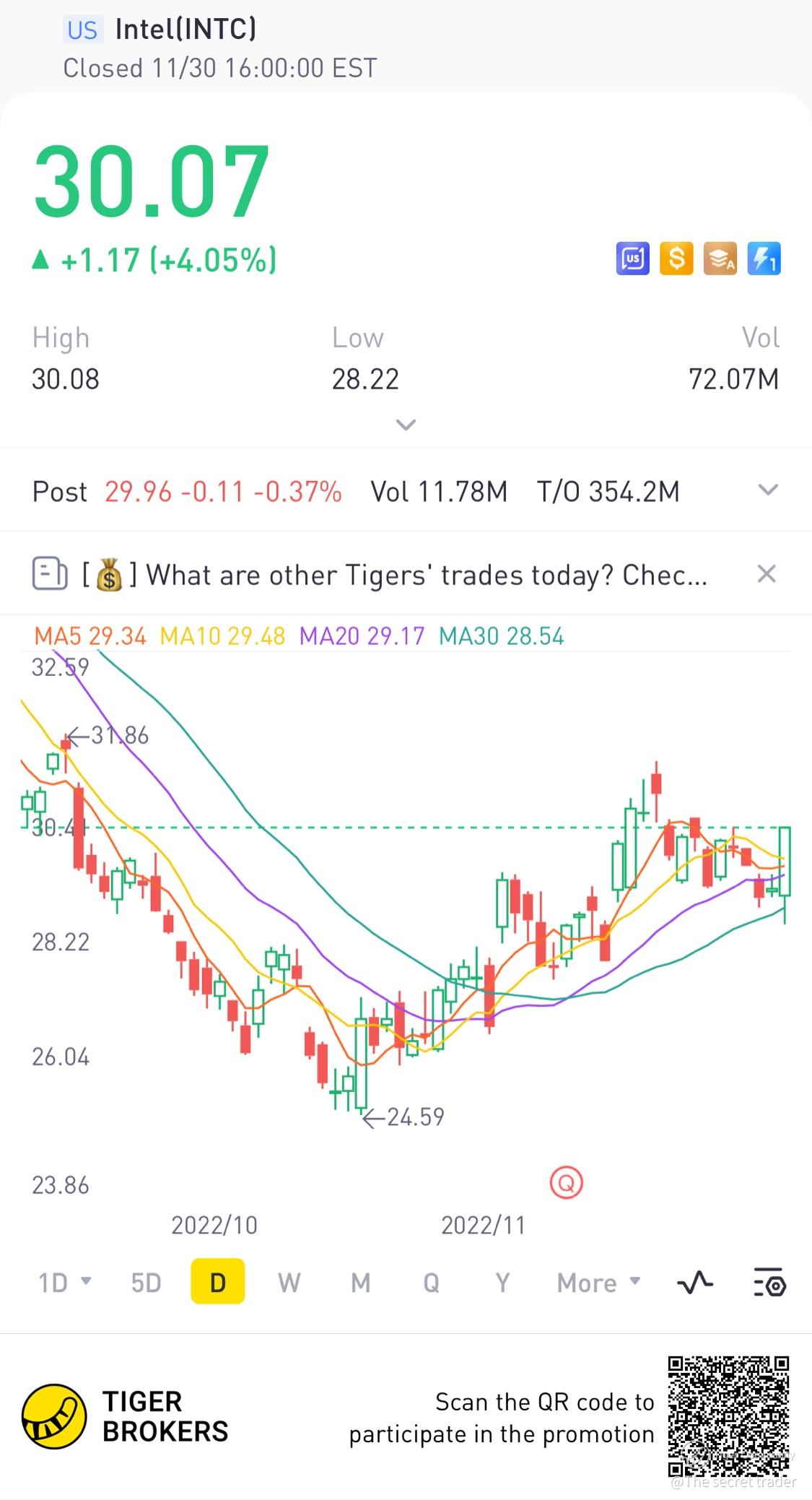Switch chart to 5D view
This screenshot has height=1500, width=812.
coord(146,1283)
